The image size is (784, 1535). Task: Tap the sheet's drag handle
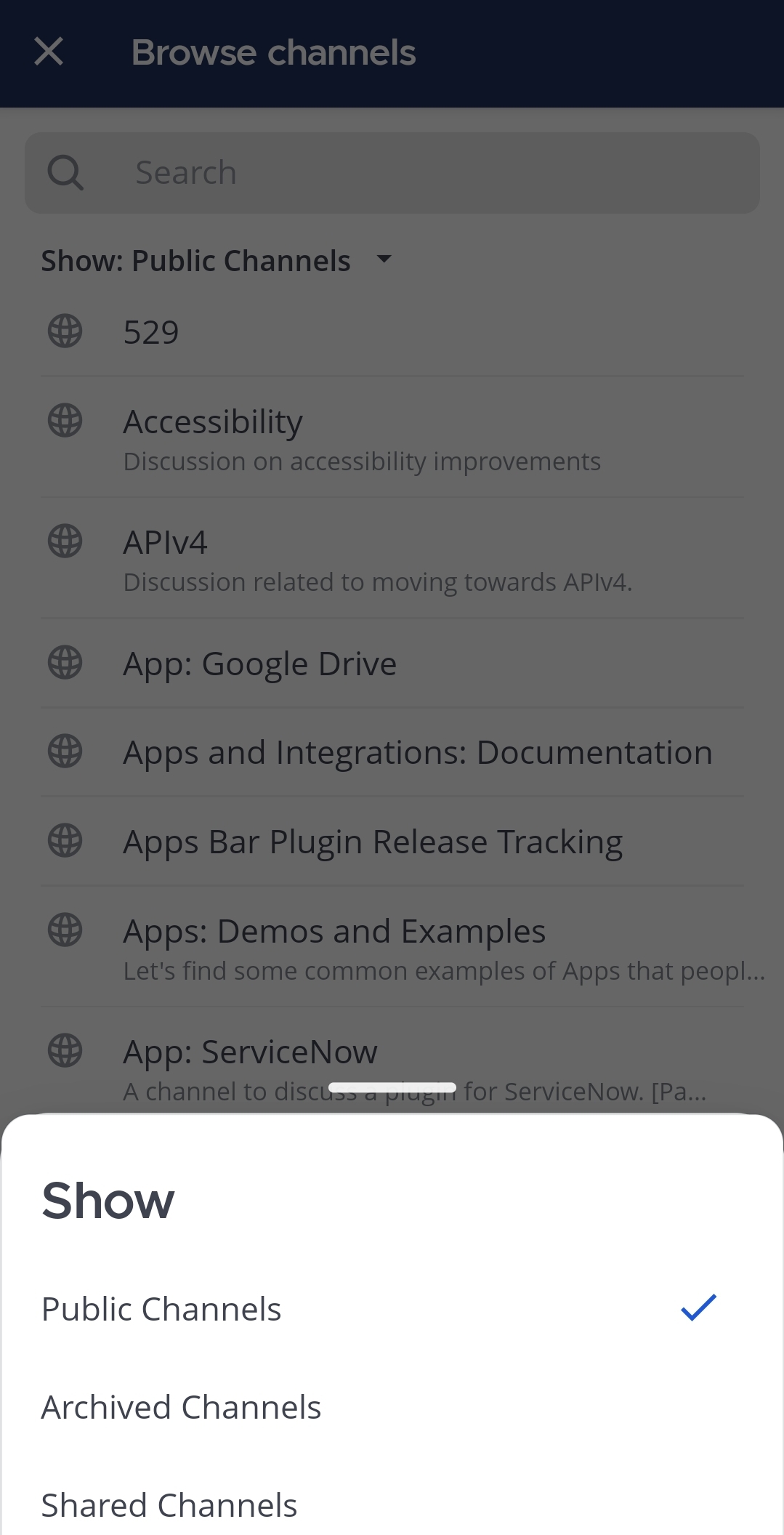pyautogui.click(x=392, y=1087)
